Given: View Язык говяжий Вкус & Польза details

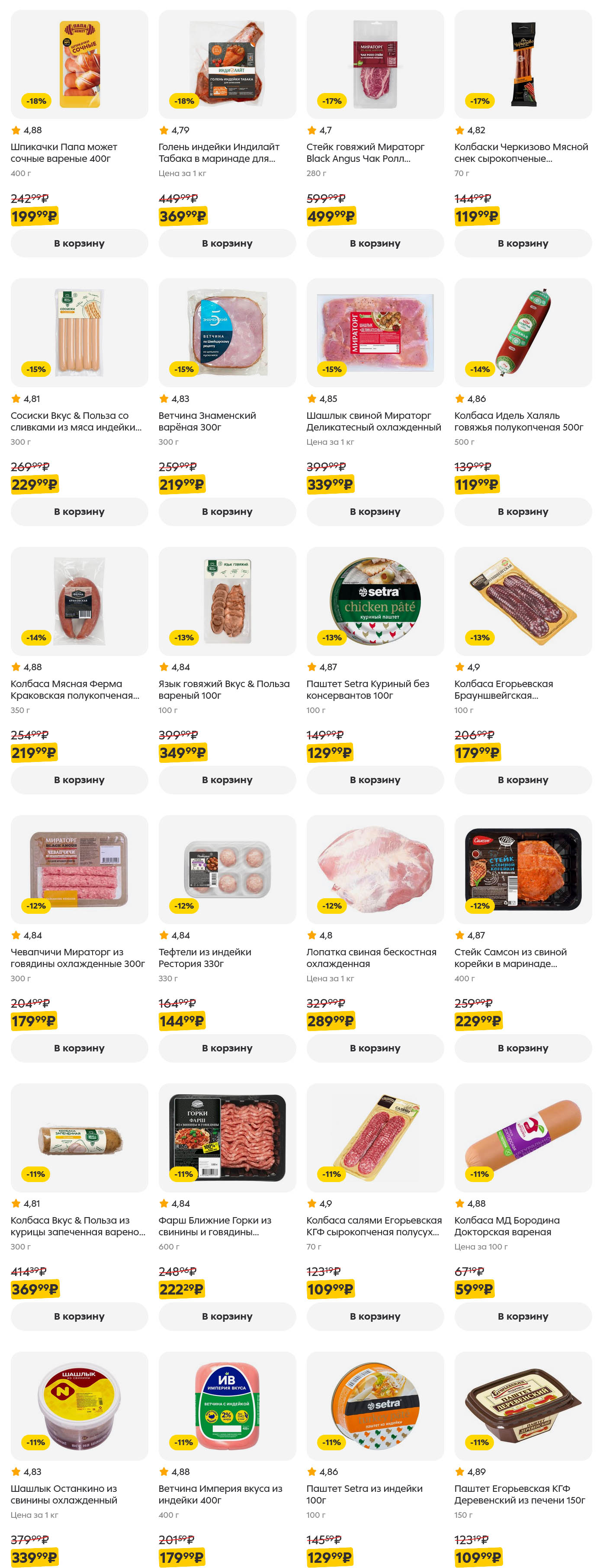Looking at the screenshot, I should [223, 690].
